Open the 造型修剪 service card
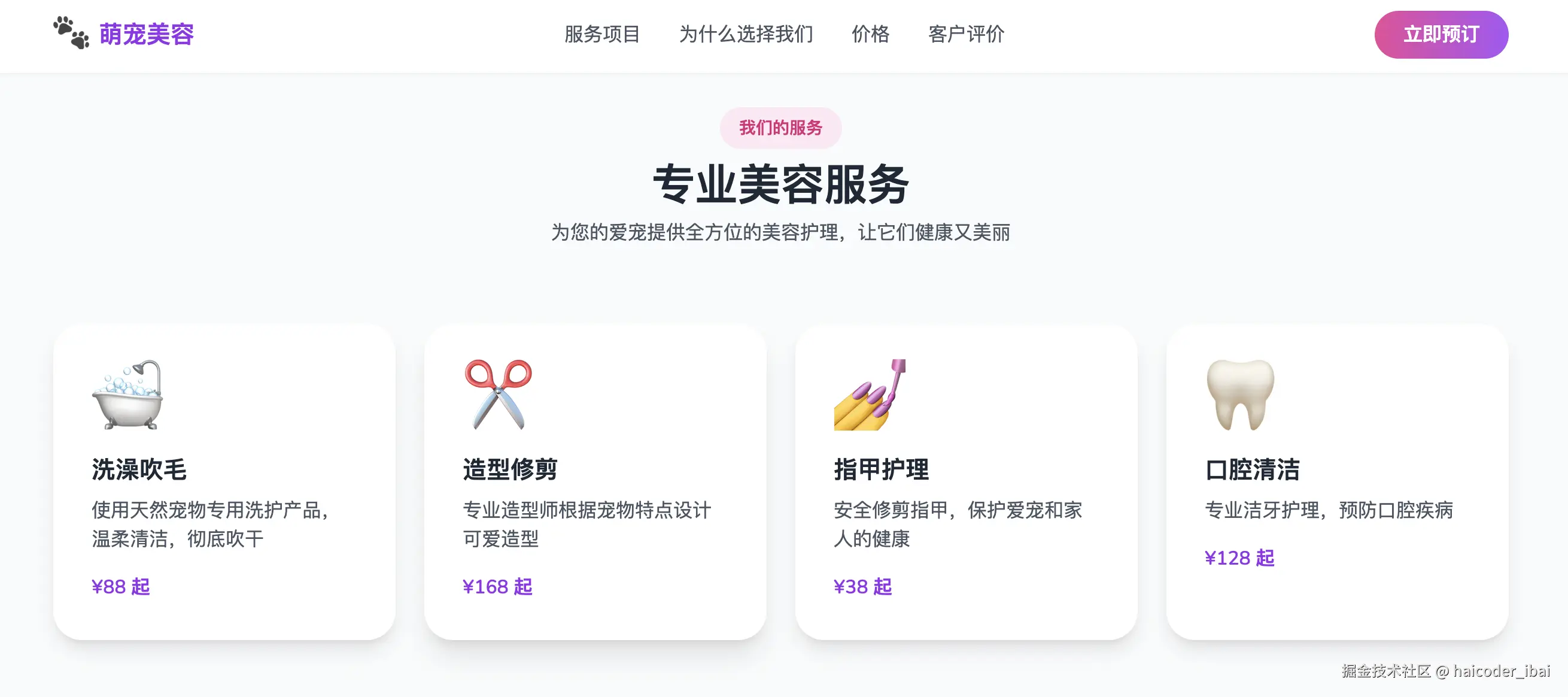 pos(595,481)
